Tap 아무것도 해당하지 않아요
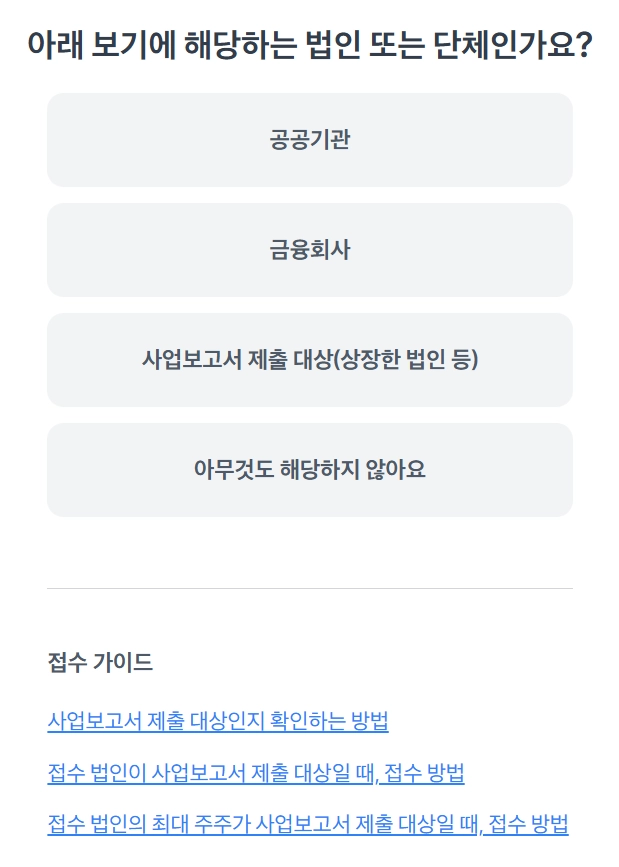This screenshot has height=867, width=619. 309,470
